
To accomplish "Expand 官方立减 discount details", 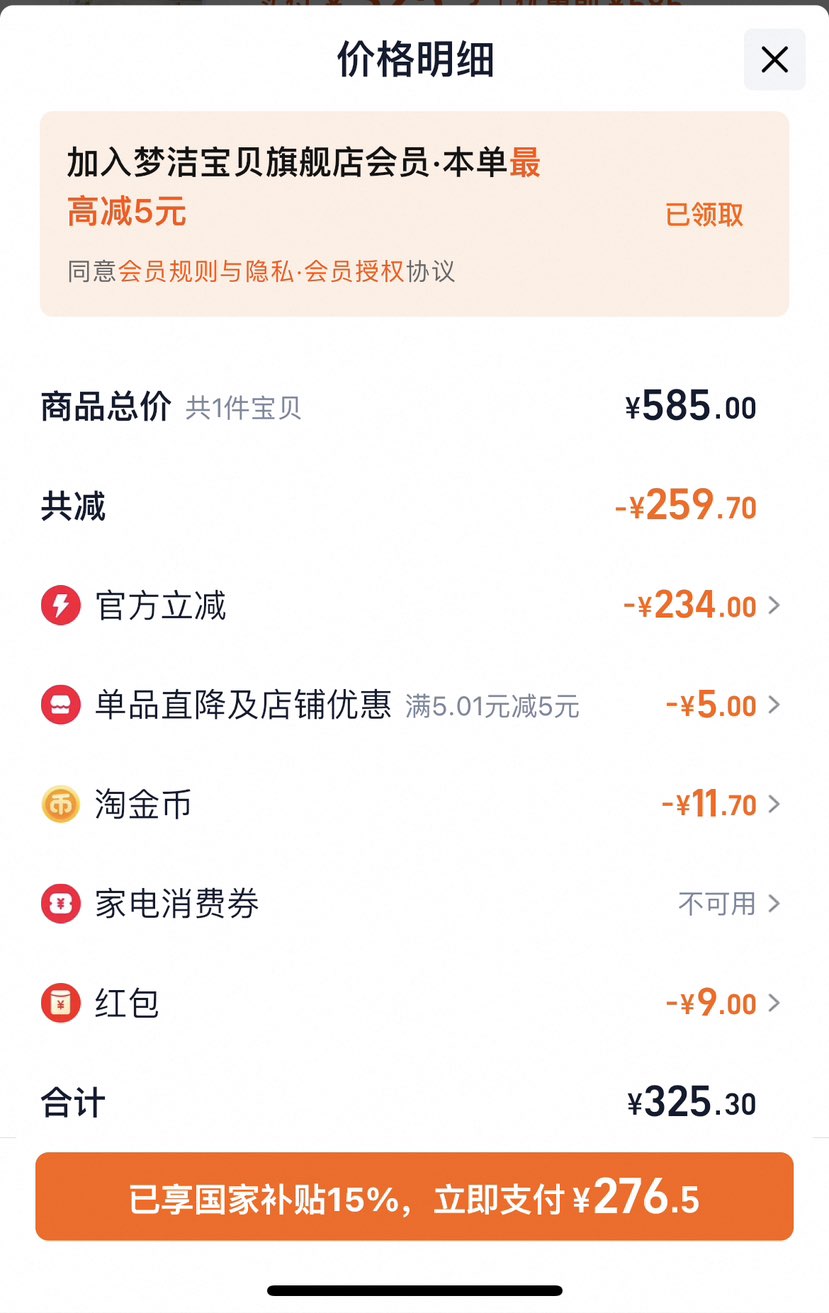I will pyautogui.click(x=700, y=606).
